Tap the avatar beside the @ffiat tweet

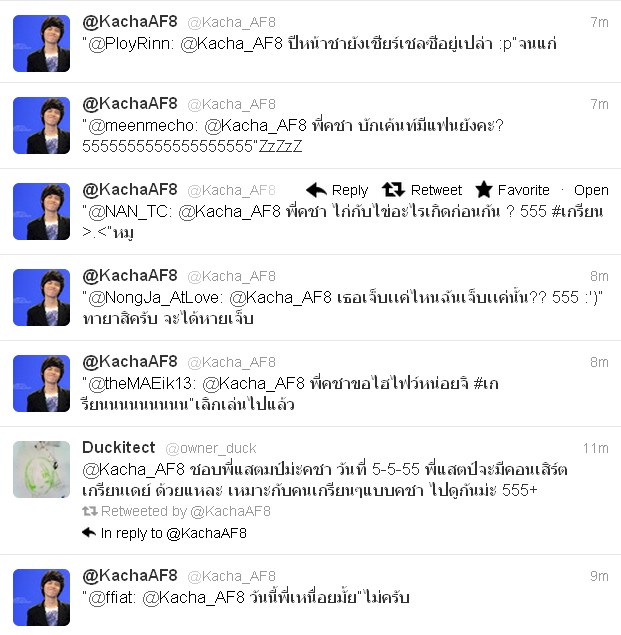42,597
